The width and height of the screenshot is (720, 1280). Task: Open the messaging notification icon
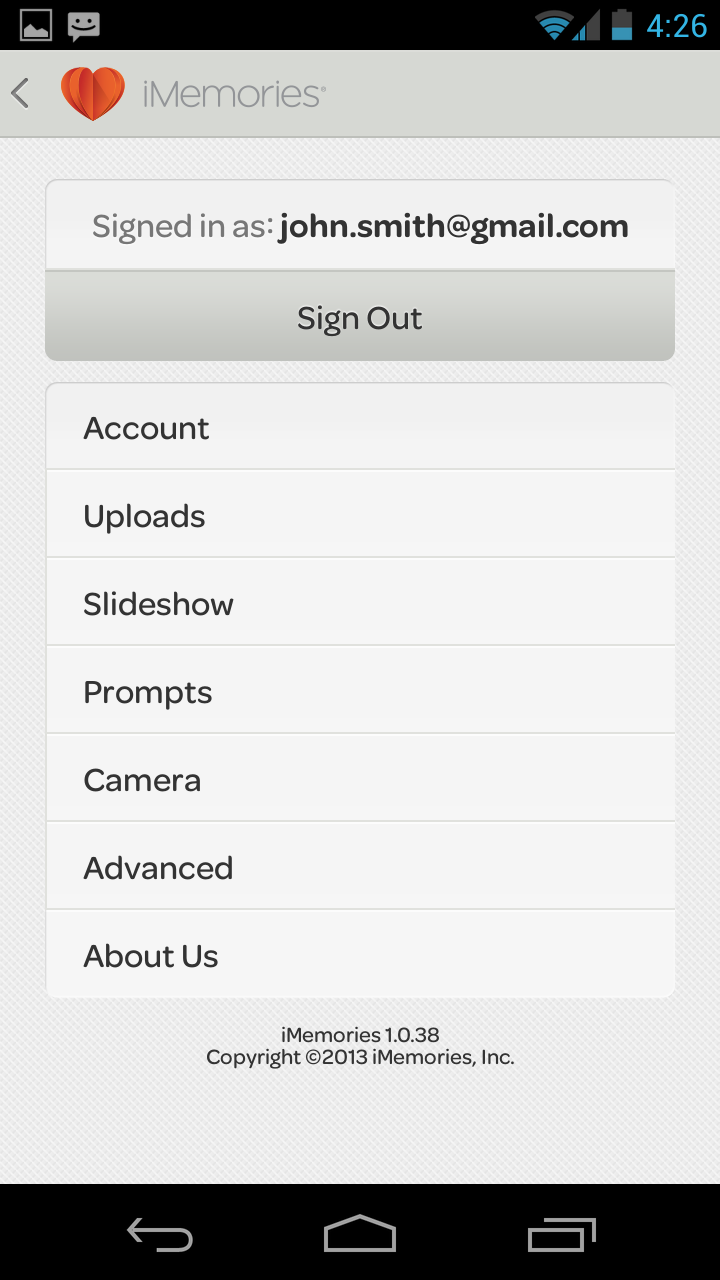click(x=84, y=26)
